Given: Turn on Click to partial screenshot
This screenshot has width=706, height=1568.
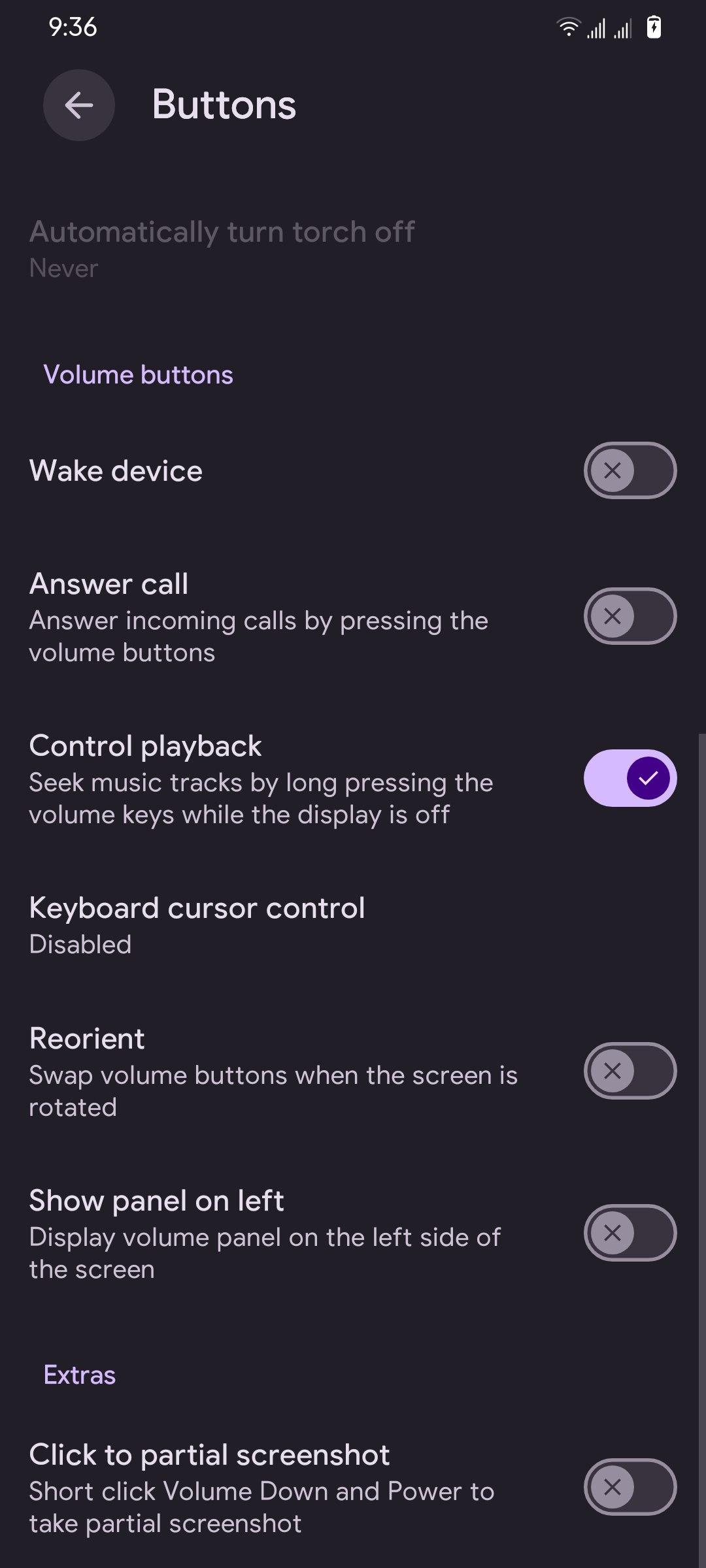Looking at the screenshot, I should point(630,1487).
